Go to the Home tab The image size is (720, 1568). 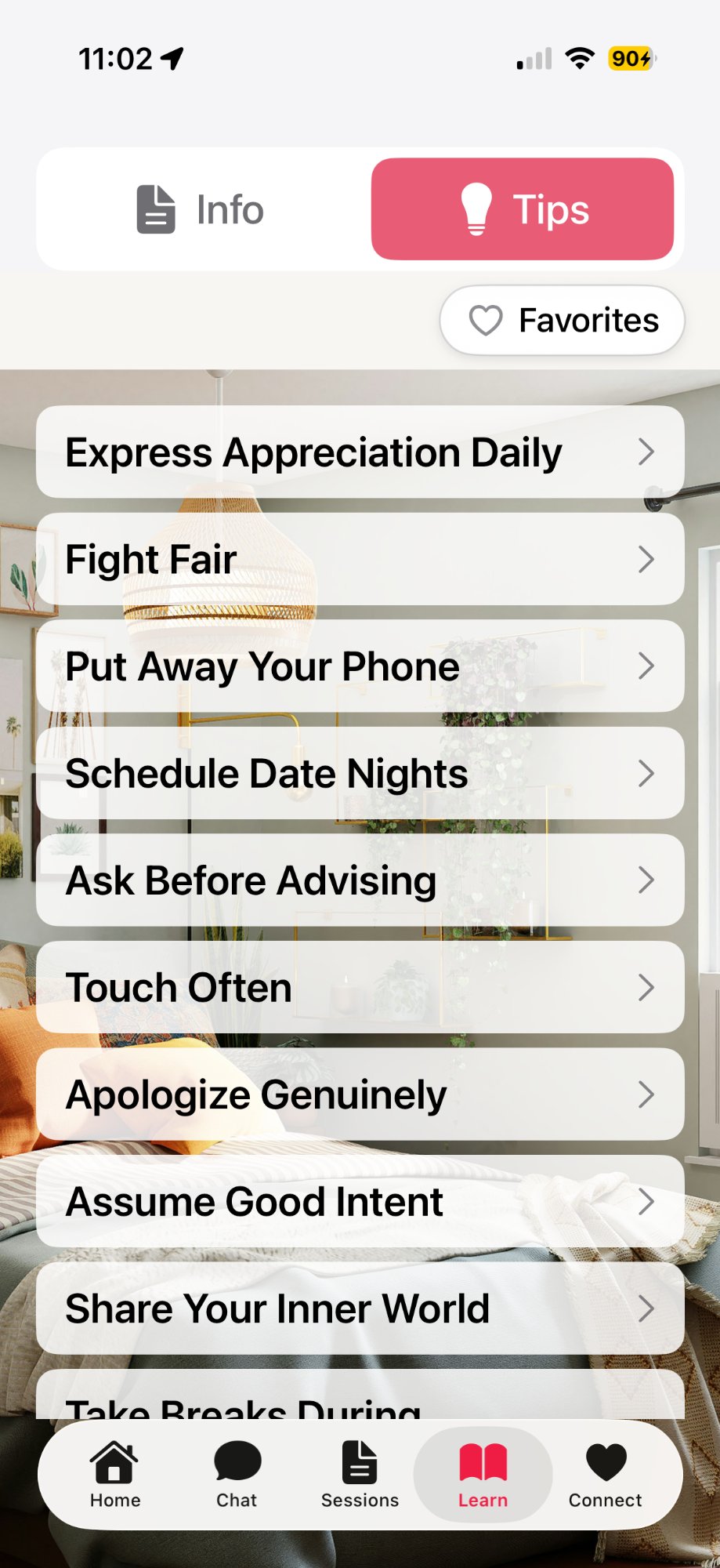point(115,1475)
